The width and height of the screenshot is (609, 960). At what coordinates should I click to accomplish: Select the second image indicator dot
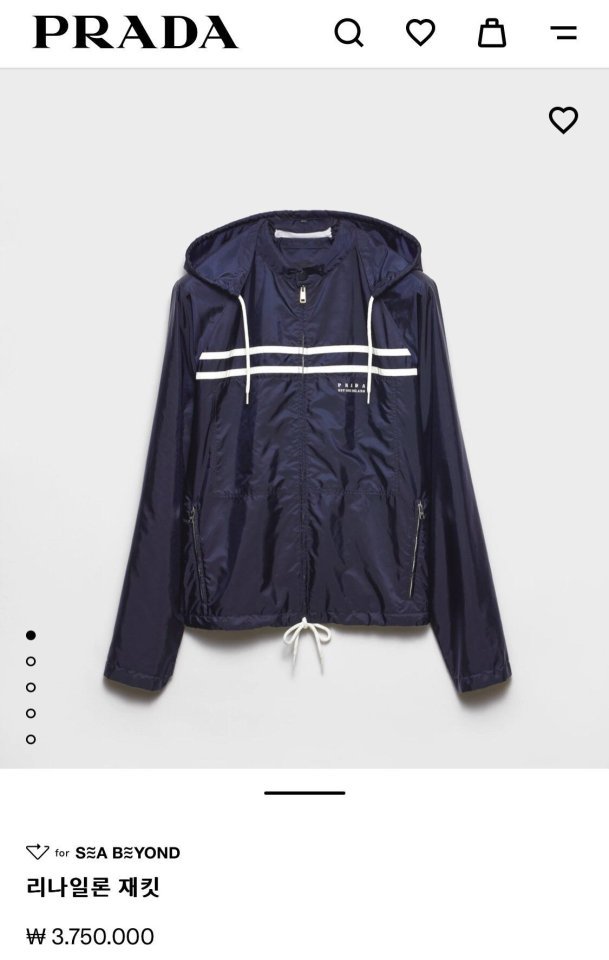pos(31,661)
